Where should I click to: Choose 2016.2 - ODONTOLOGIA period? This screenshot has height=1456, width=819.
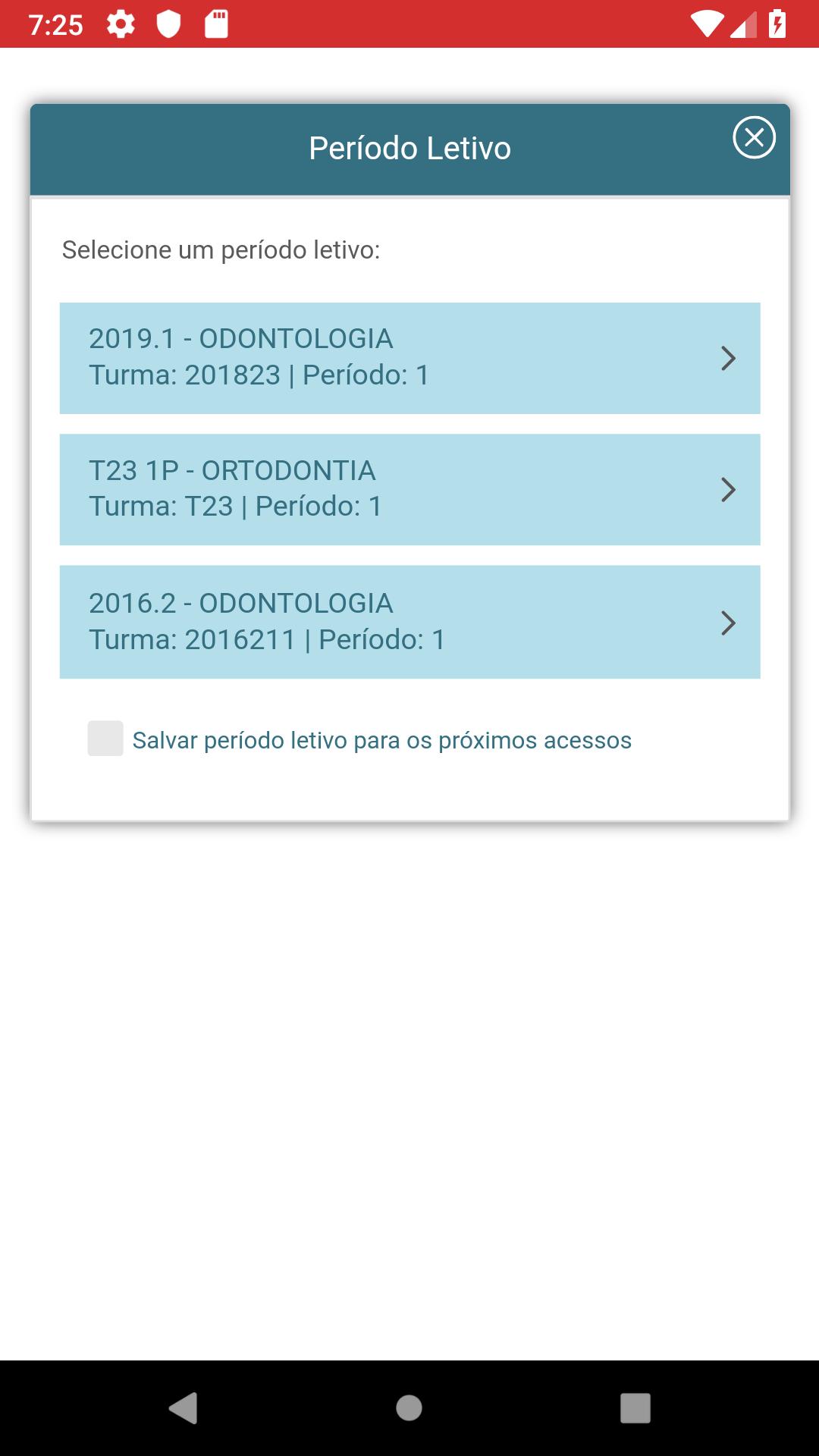(x=409, y=622)
